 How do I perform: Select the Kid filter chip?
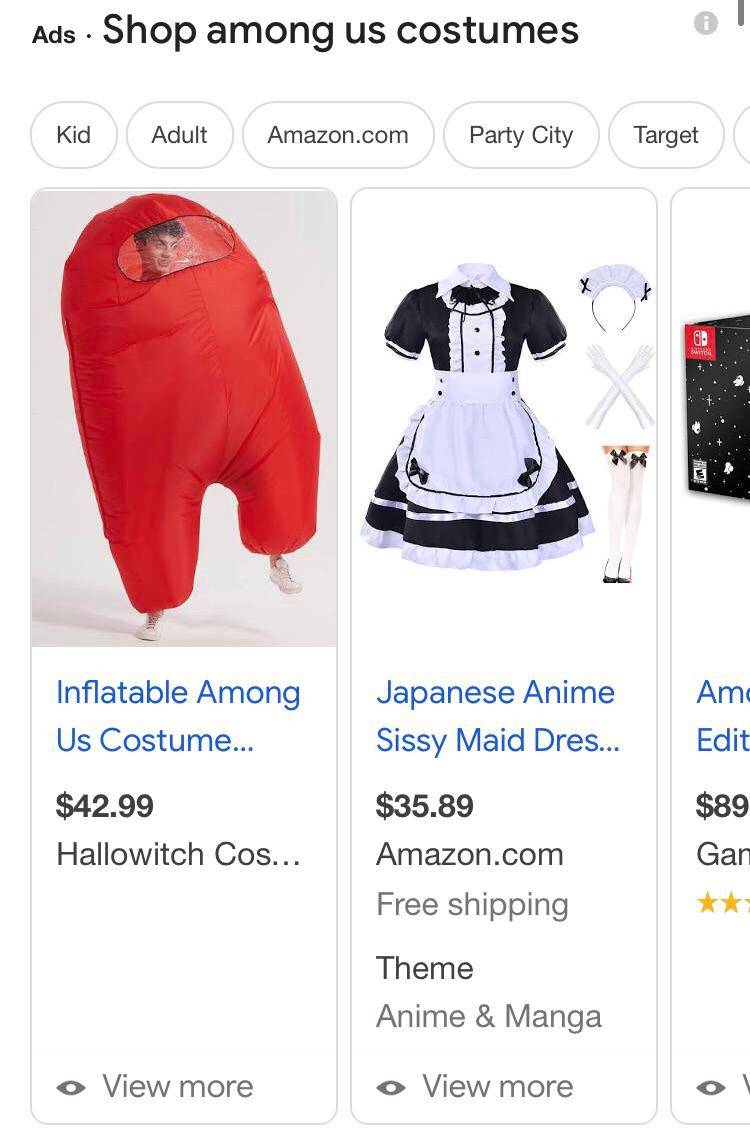(x=74, y=135)
